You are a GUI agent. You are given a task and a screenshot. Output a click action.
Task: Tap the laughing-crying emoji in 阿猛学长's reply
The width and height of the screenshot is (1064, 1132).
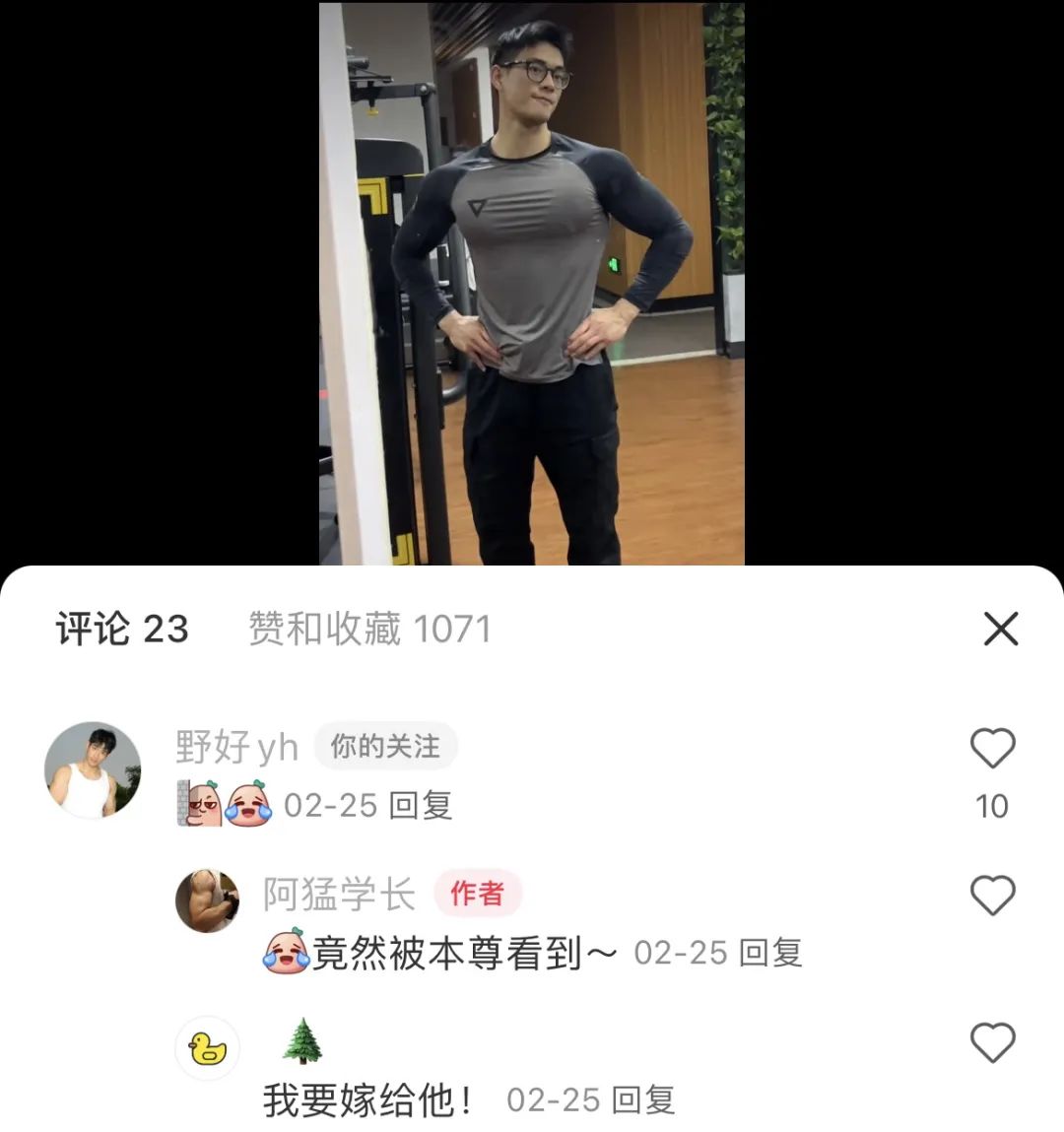click(285, 952)
